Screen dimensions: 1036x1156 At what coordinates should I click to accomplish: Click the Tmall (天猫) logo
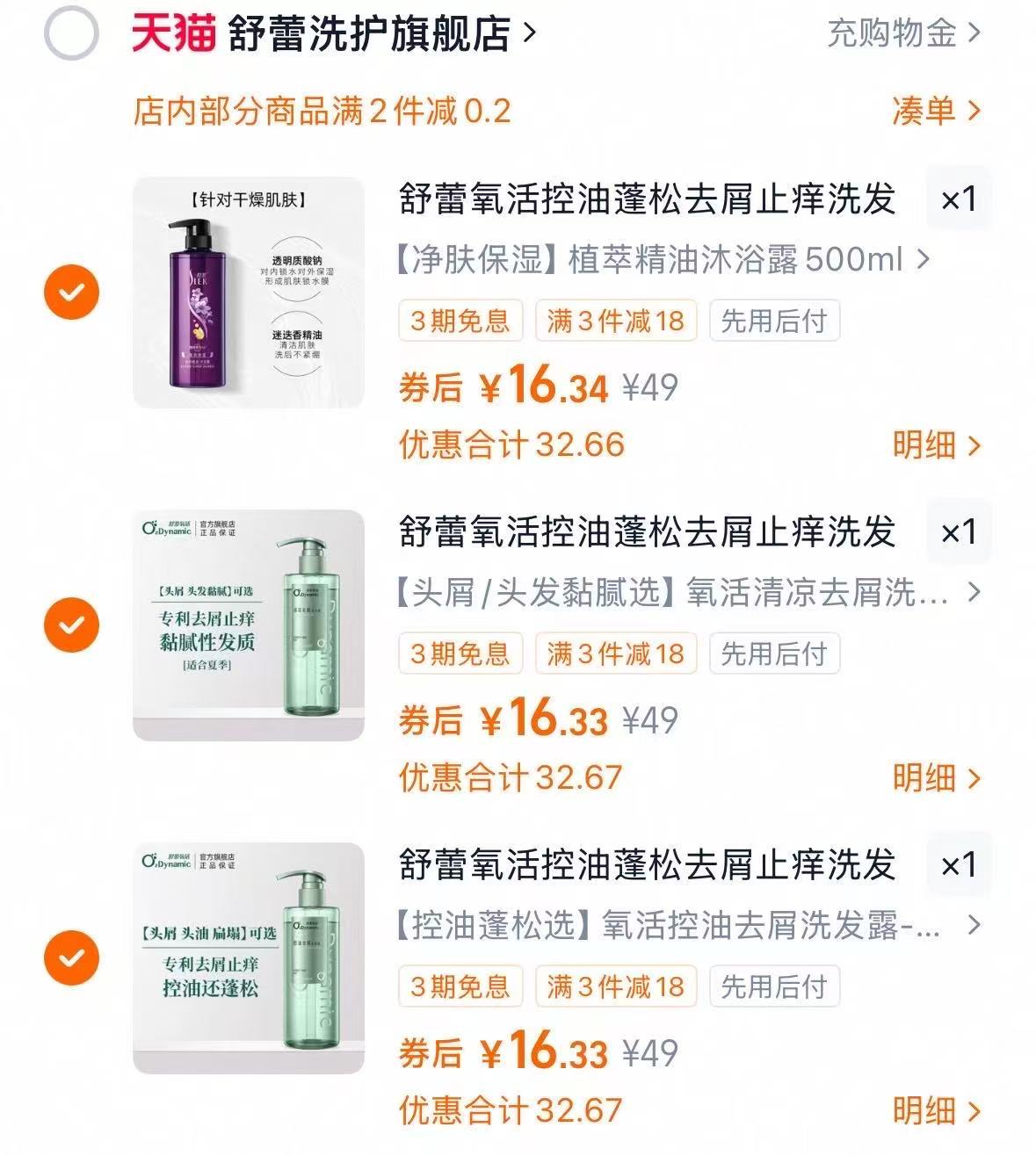point(173,31)
